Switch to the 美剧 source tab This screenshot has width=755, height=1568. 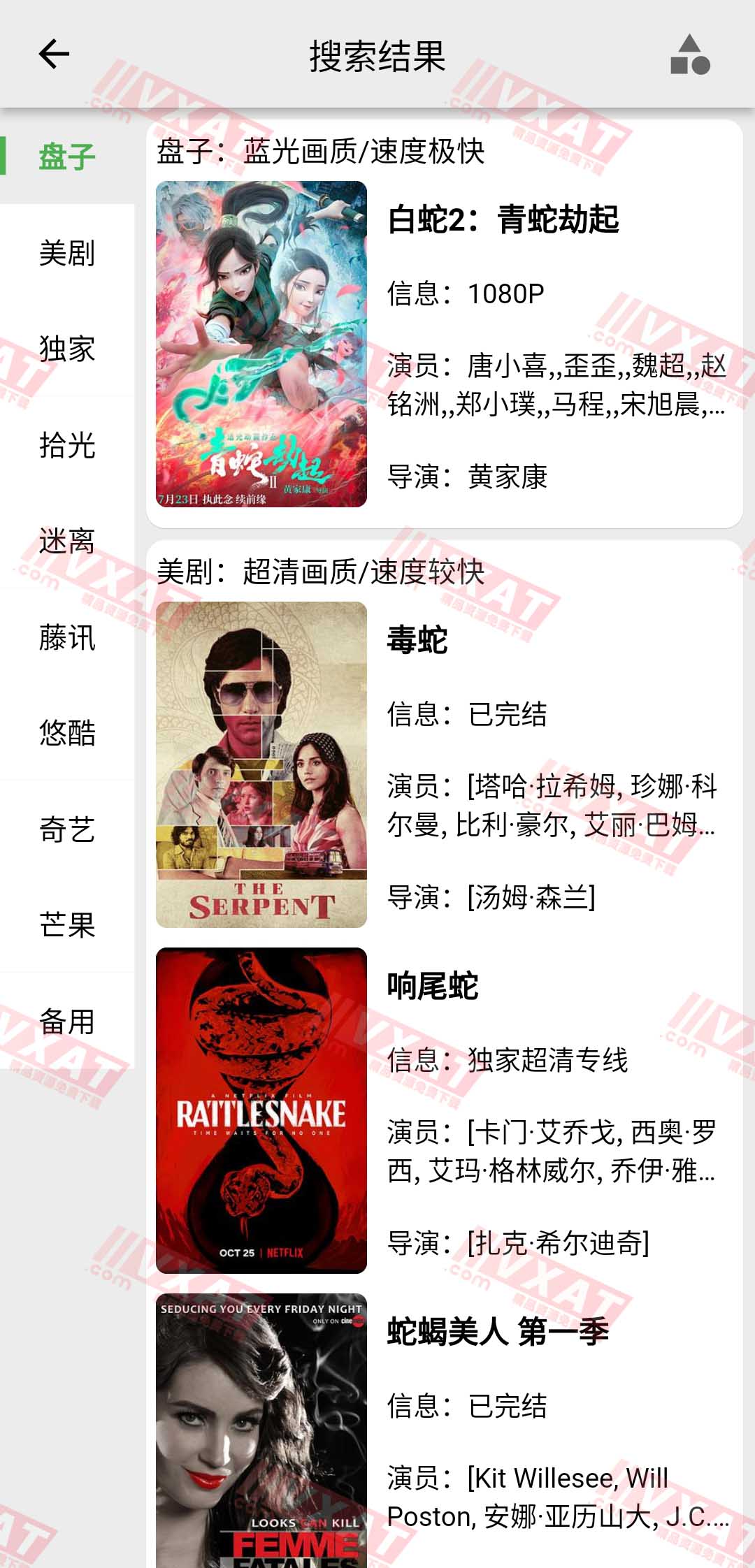[x=67, y=253]
